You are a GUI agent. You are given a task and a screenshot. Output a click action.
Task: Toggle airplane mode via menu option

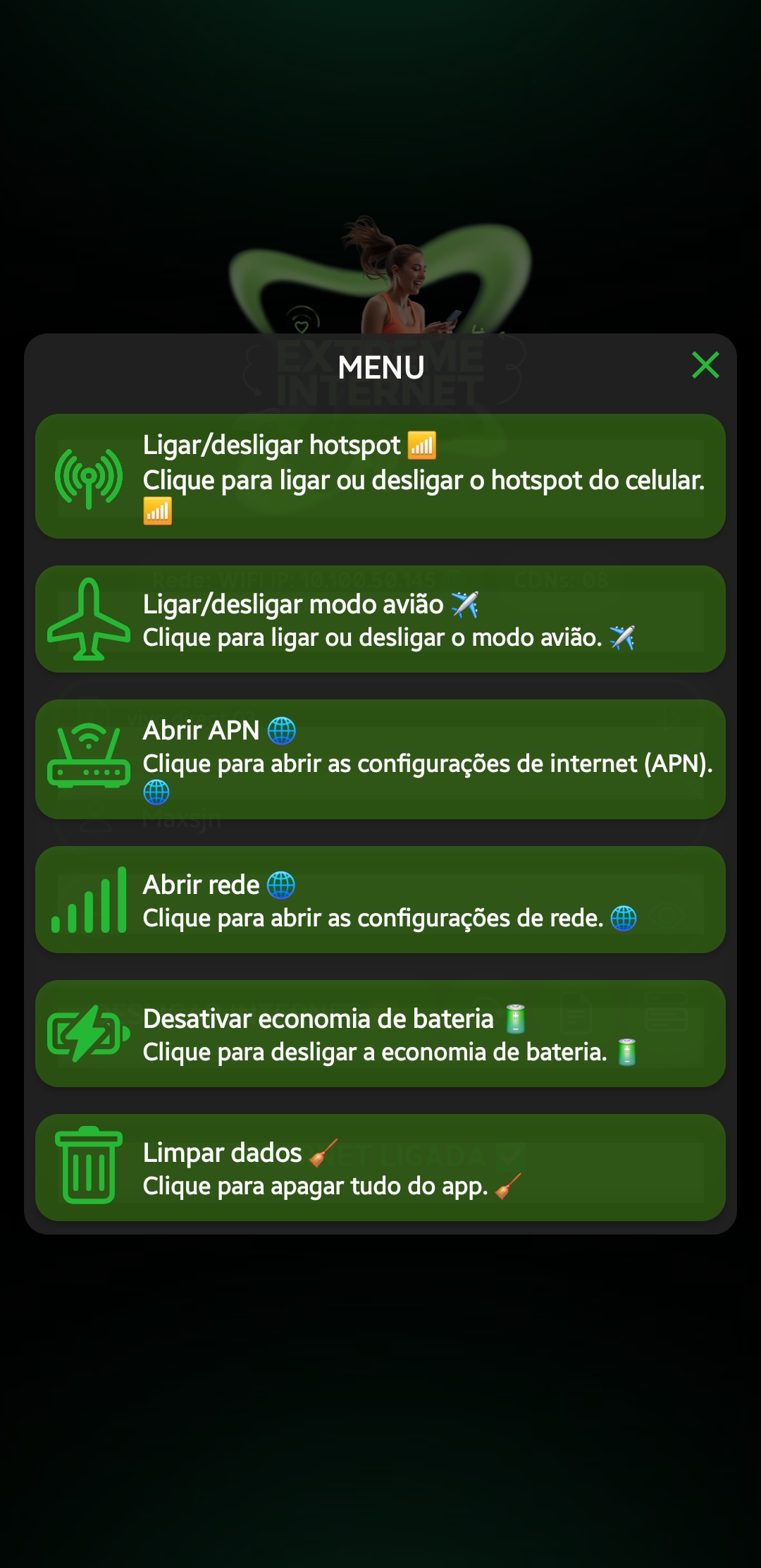[x=380, y=618]
